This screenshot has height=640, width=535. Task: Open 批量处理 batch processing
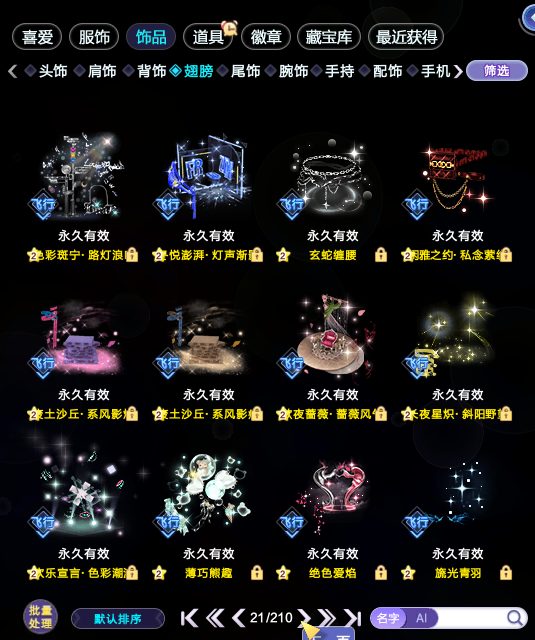[x=40, y=617]
